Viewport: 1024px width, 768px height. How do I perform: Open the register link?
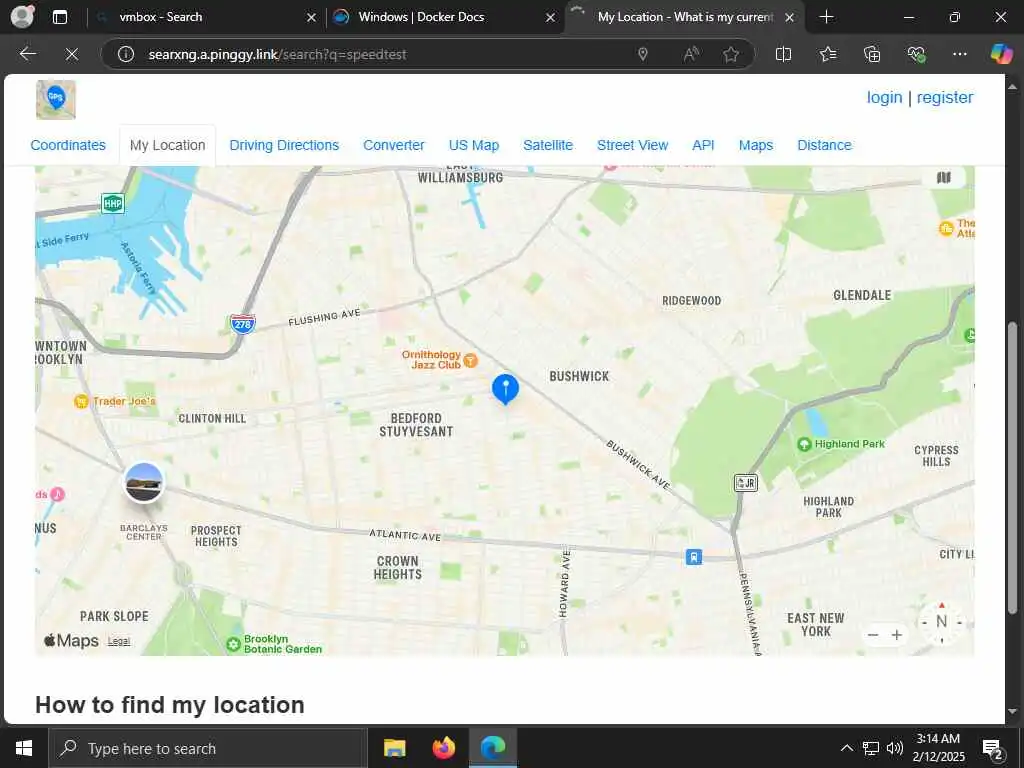944,97
